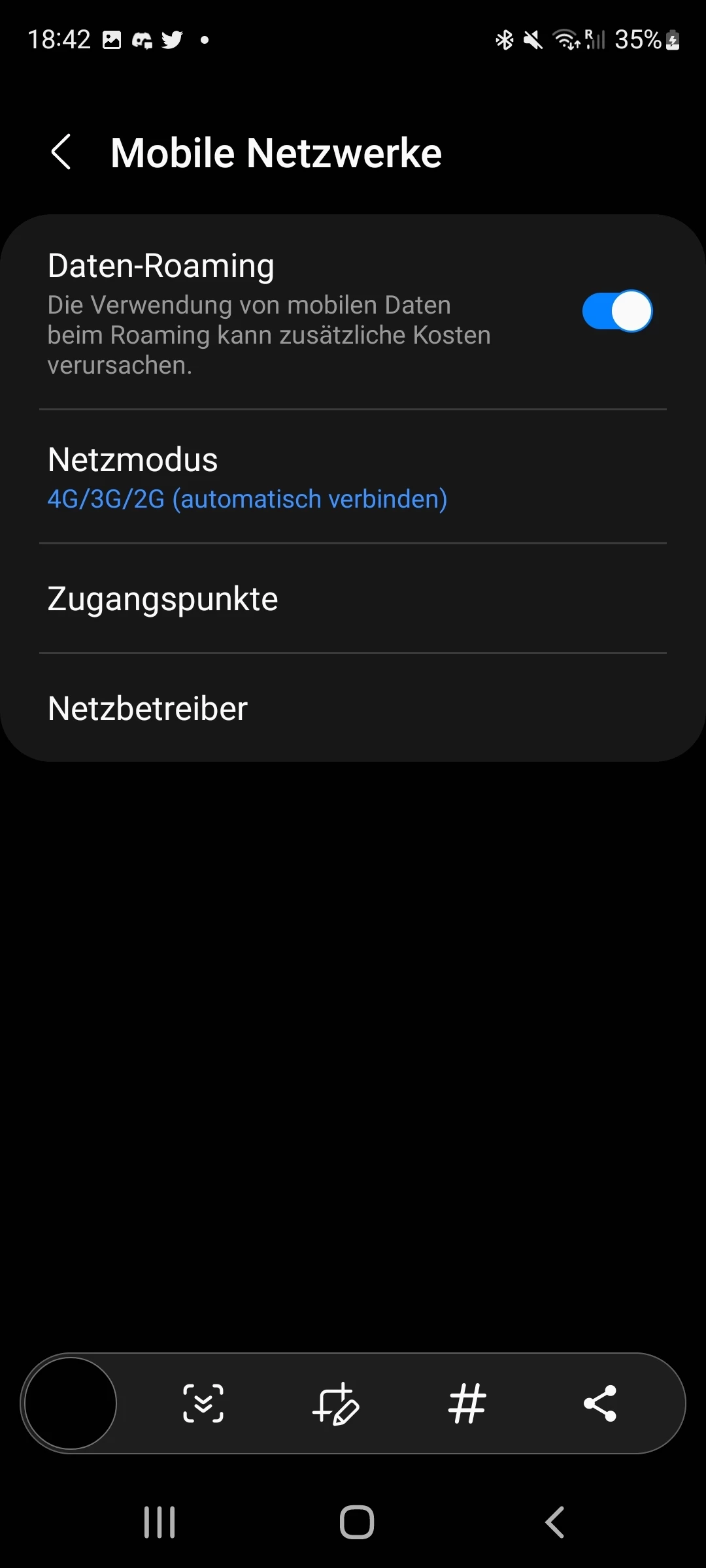This screenshot has height=1568, width=706.
Task: Open the screenshot preview thumbnail
Action: tap(71, 1403)
